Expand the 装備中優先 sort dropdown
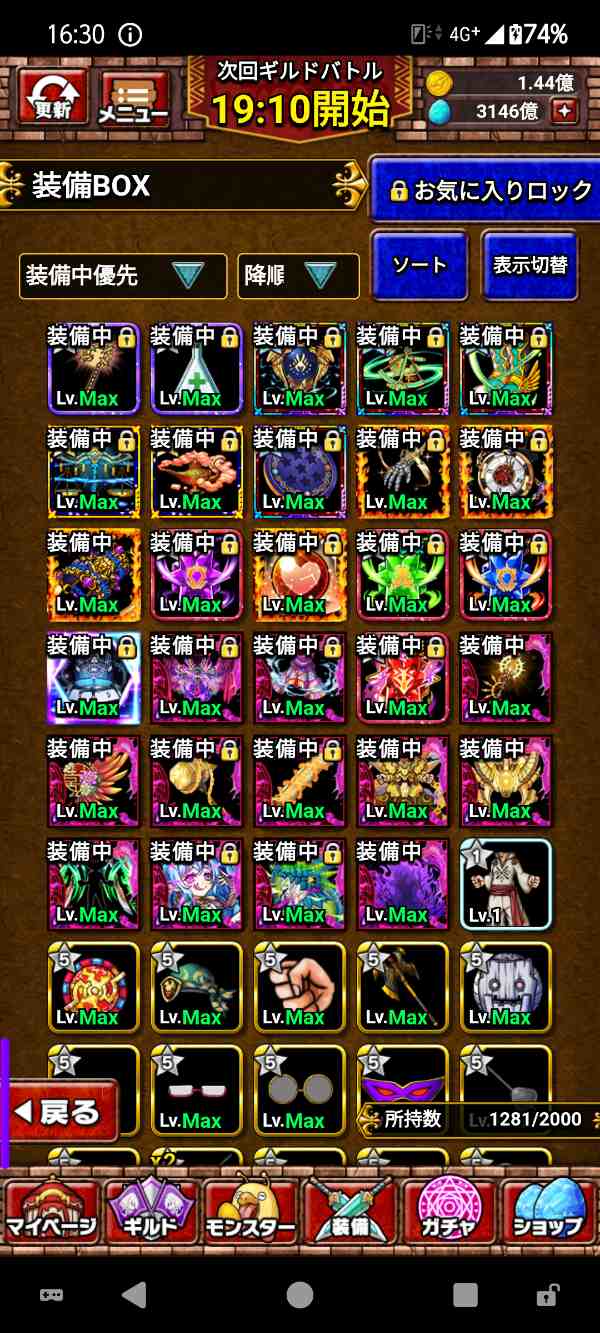 pyautogui.click(x=123, y=276)
